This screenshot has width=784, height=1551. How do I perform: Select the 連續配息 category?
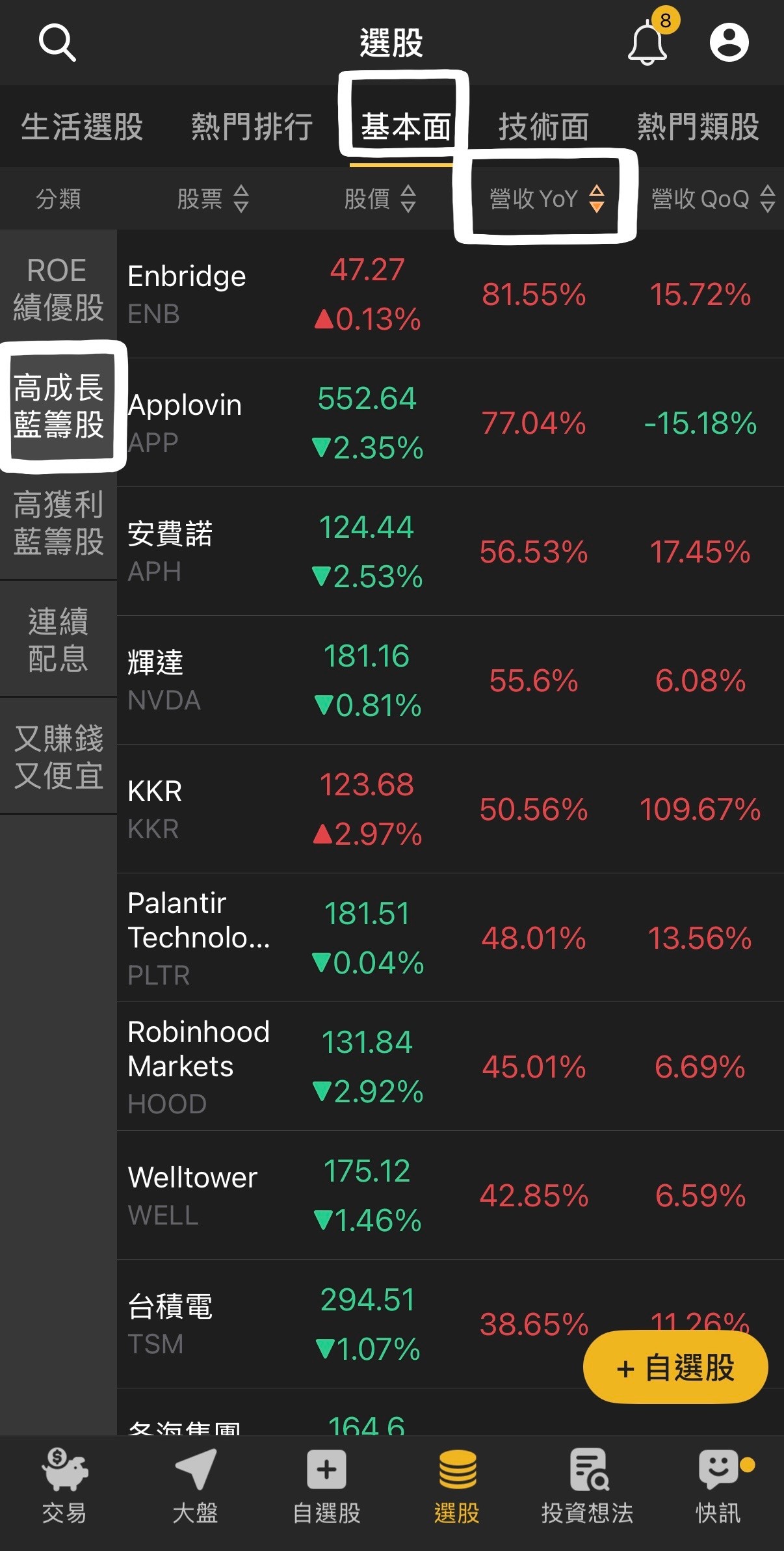59,640
